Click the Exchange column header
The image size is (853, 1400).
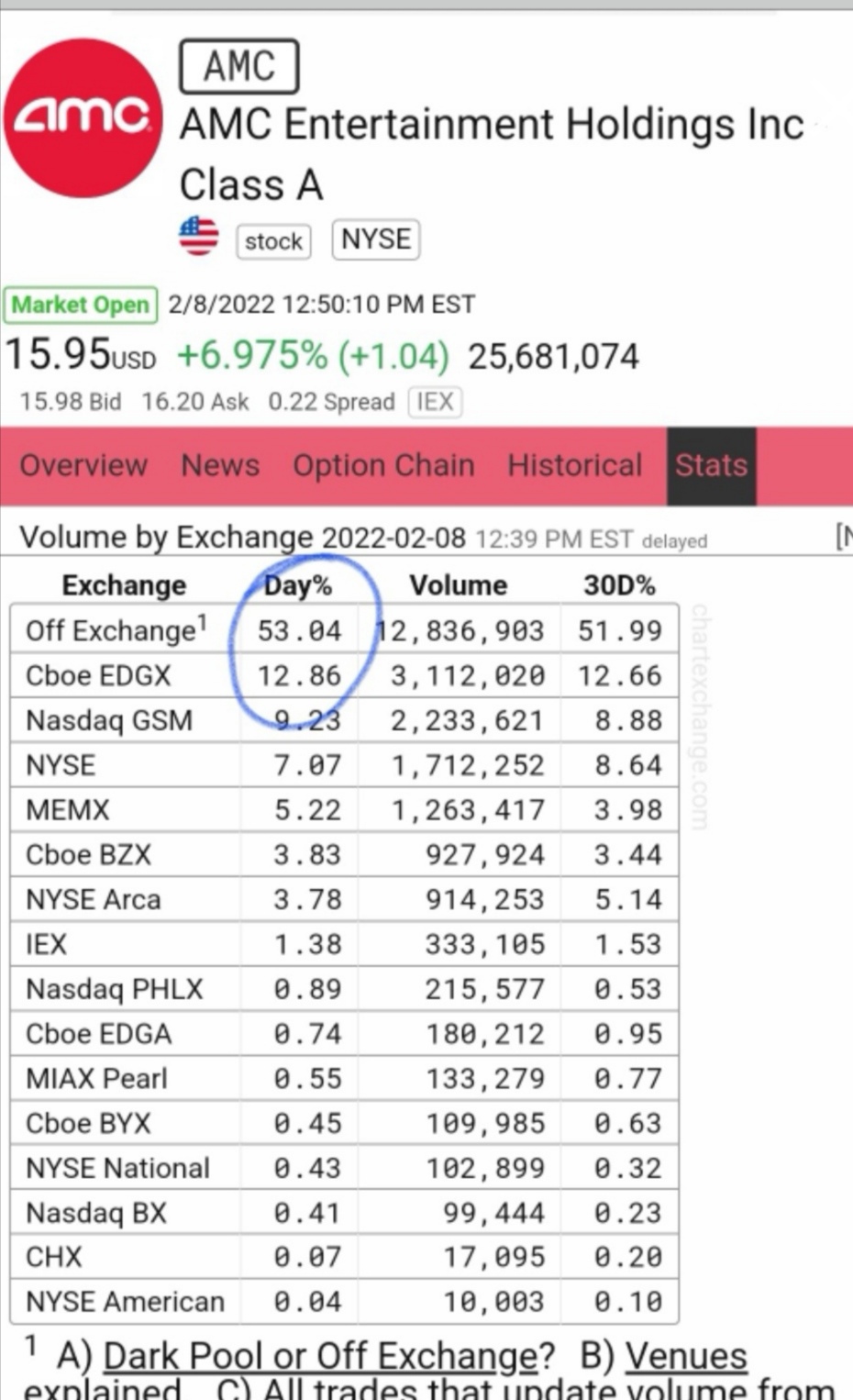(124, 584)
